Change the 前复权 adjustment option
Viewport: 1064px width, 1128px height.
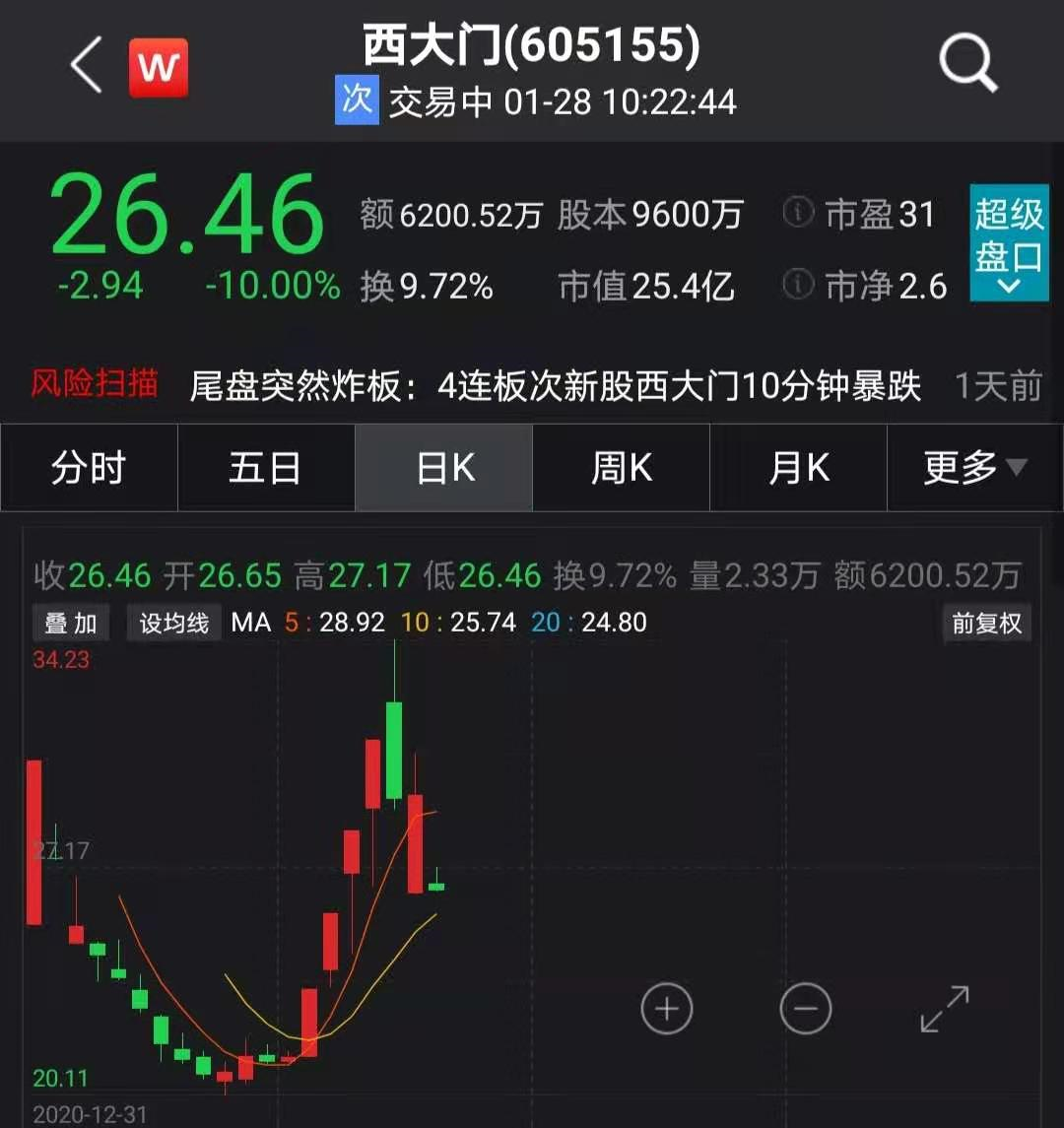(986, 624)
